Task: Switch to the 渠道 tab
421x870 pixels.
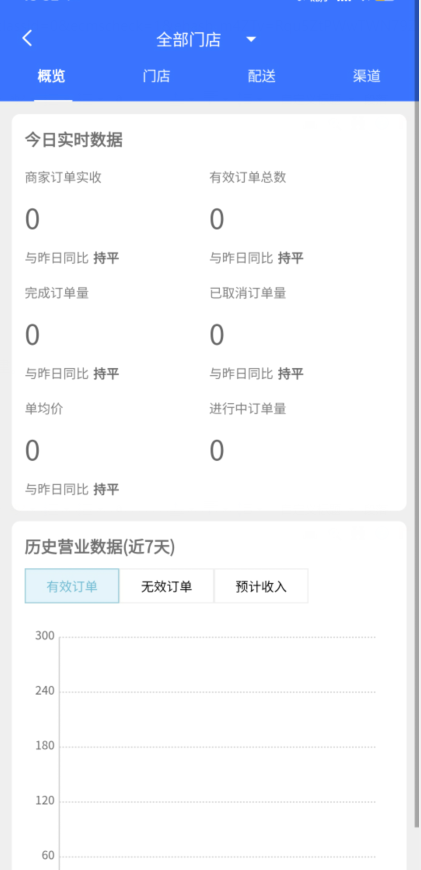Action: [x=367, y=76]
